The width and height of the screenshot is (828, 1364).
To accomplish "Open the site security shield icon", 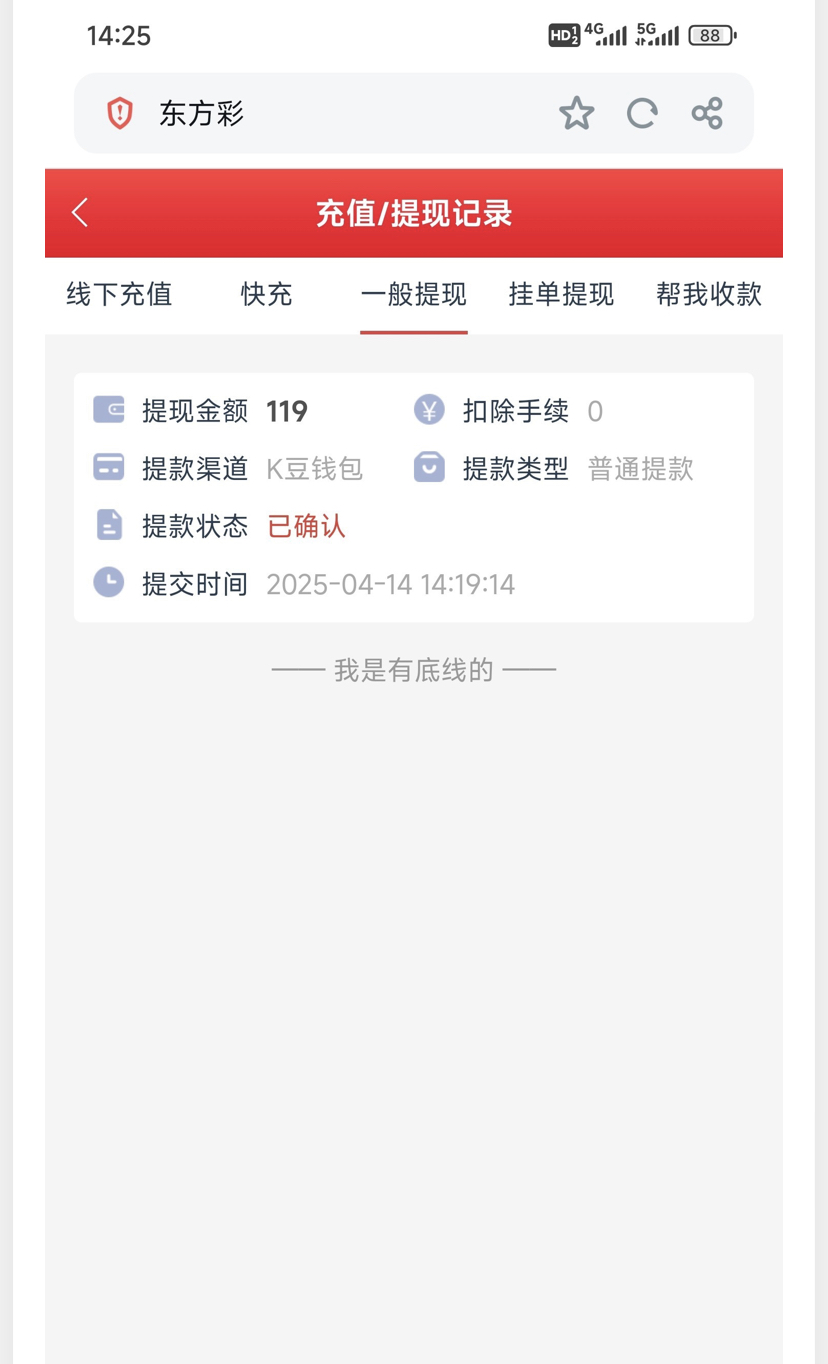I will coord(120,113).
